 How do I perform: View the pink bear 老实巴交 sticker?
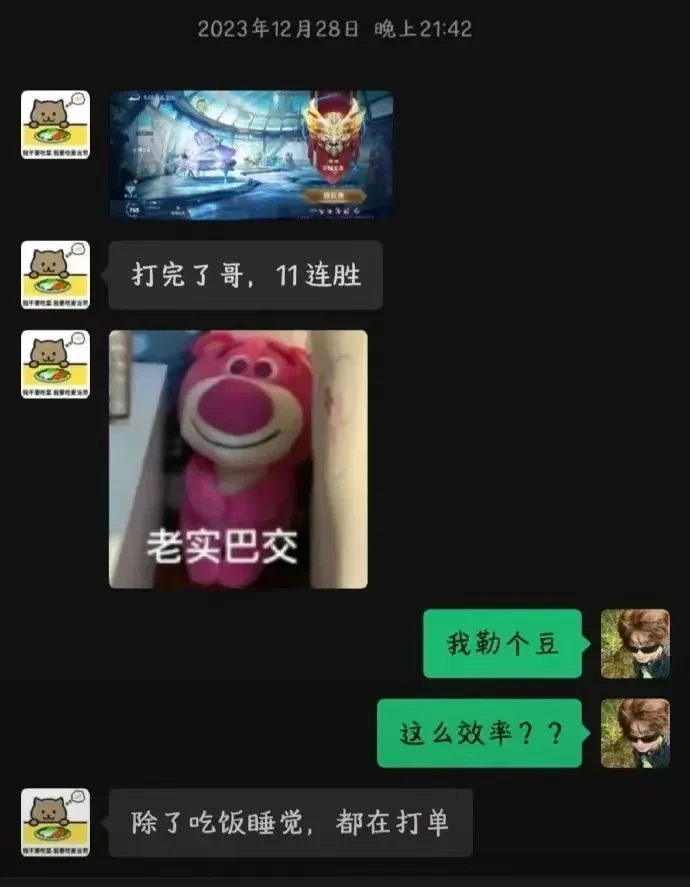(238, 459)
